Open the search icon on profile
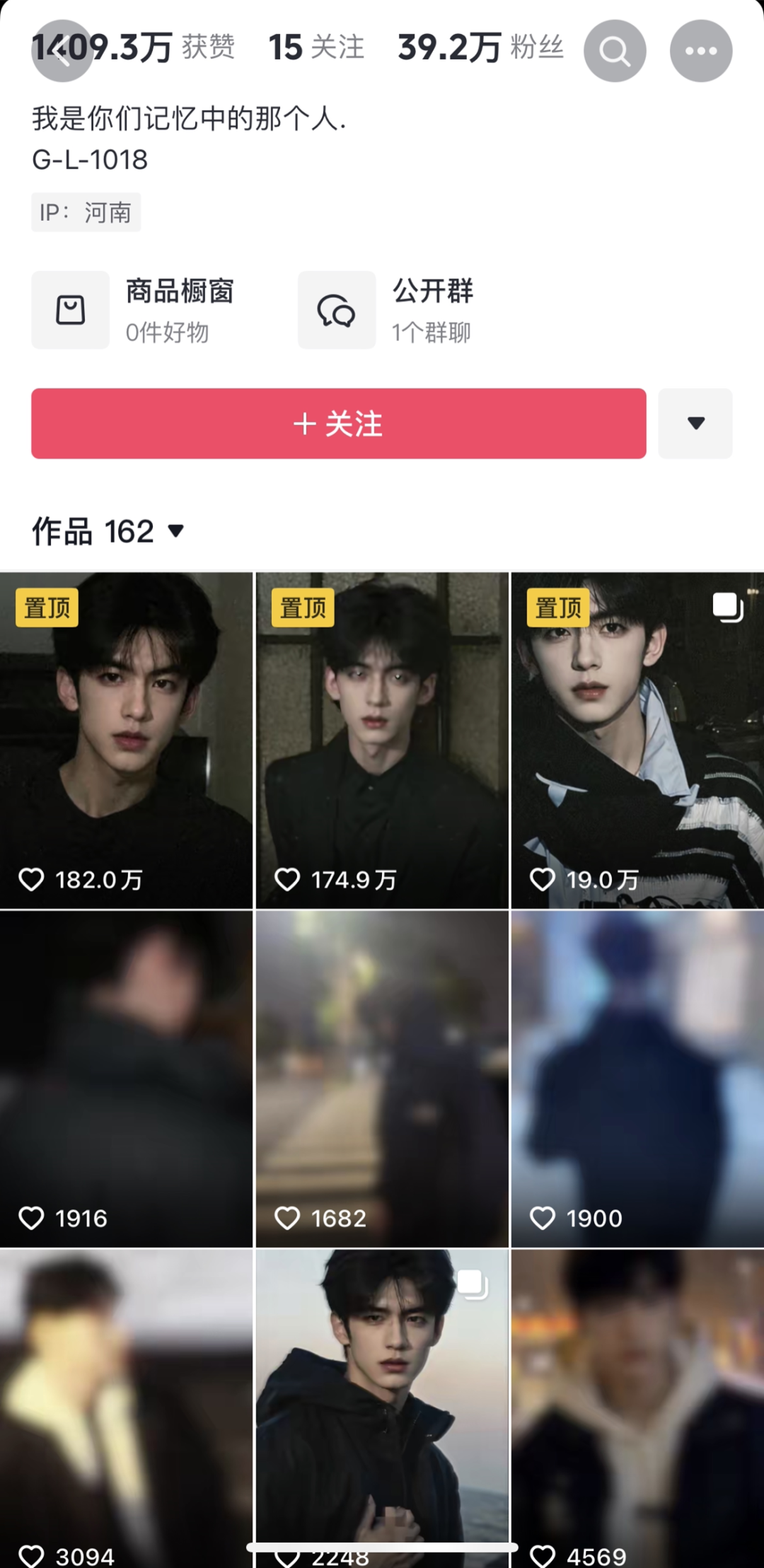Image resolution: width=764 pixels, height=1568 pixels. click(x=614, y=51)
